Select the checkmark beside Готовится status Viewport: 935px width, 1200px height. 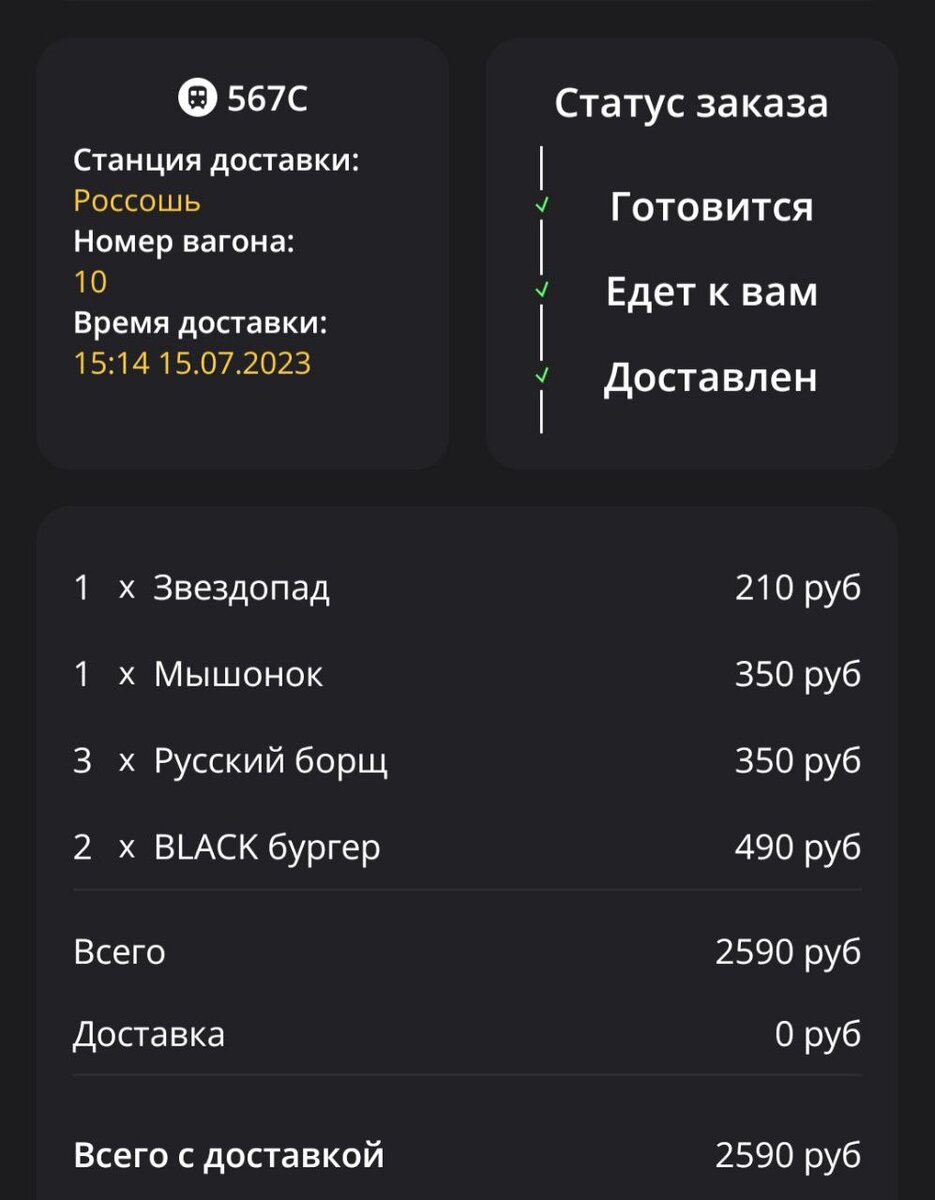[x=544, y=206]
